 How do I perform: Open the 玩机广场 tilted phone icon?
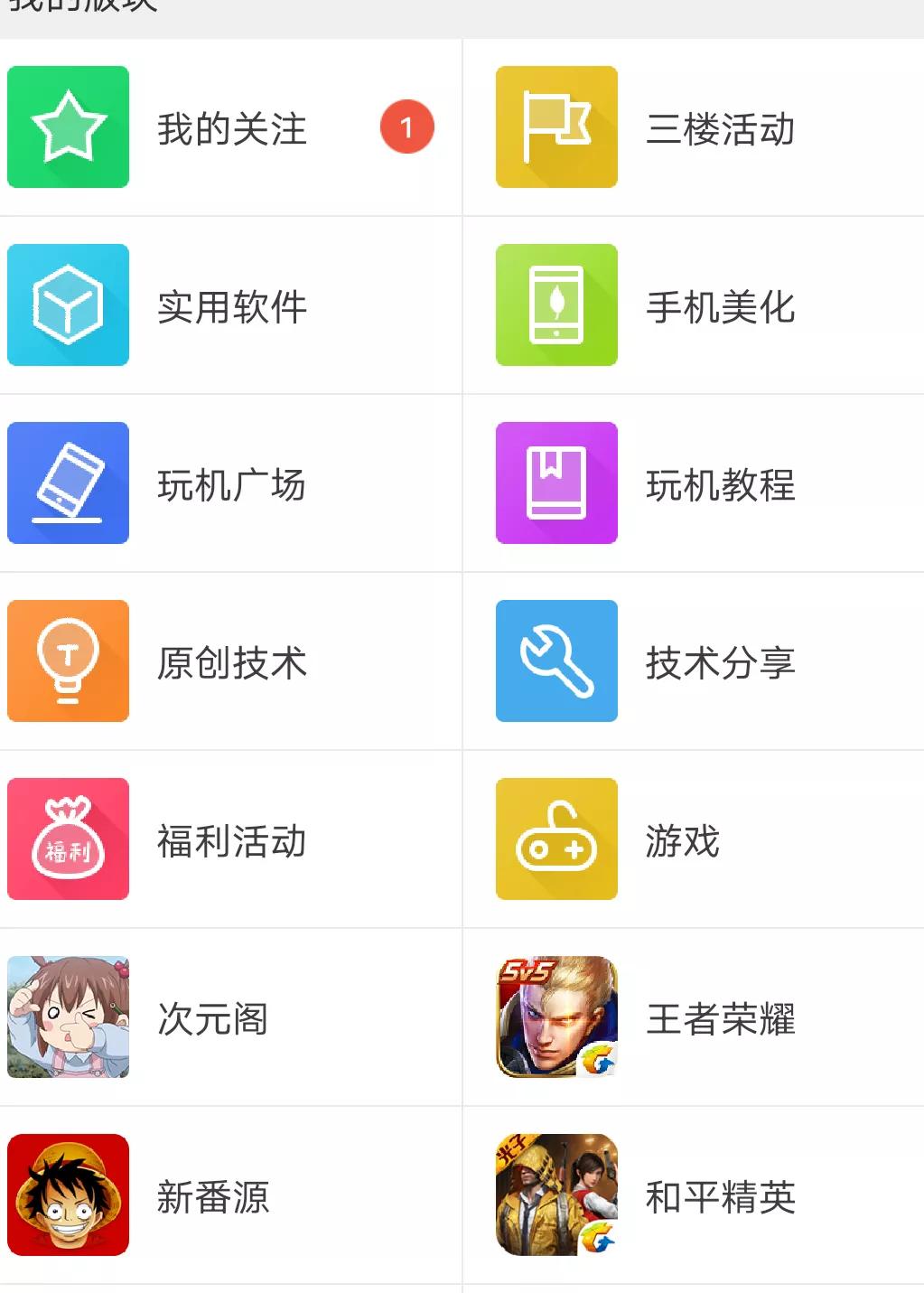point(68,483)
